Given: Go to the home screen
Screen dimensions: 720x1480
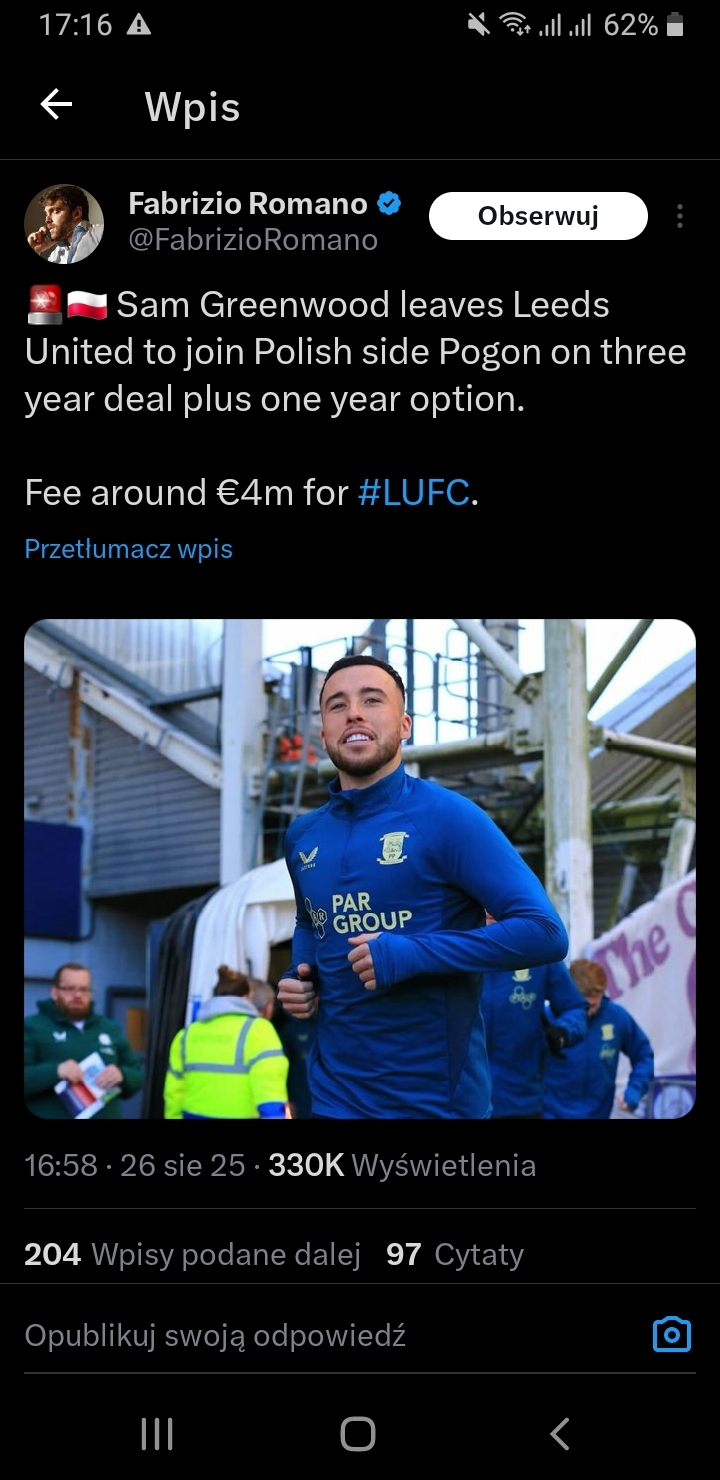Looking at the screenshot, I should pyautogui.click(x=358, y=1434).
